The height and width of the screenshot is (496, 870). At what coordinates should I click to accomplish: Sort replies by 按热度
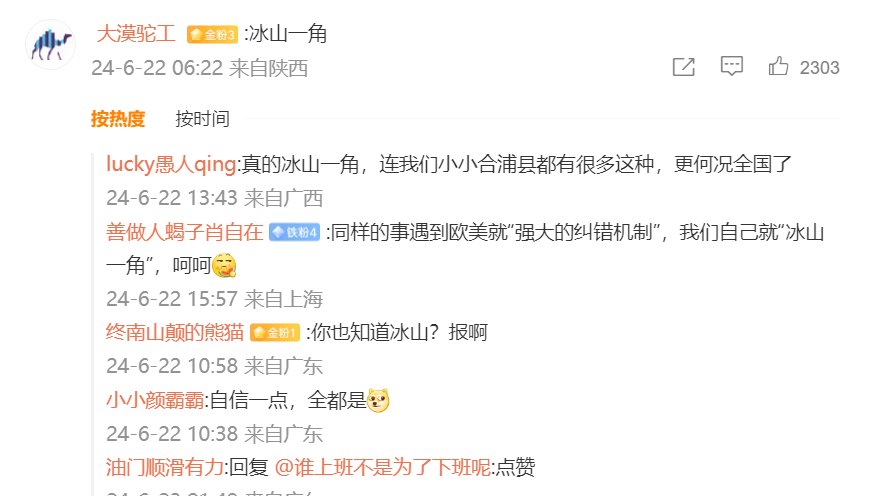118,119
